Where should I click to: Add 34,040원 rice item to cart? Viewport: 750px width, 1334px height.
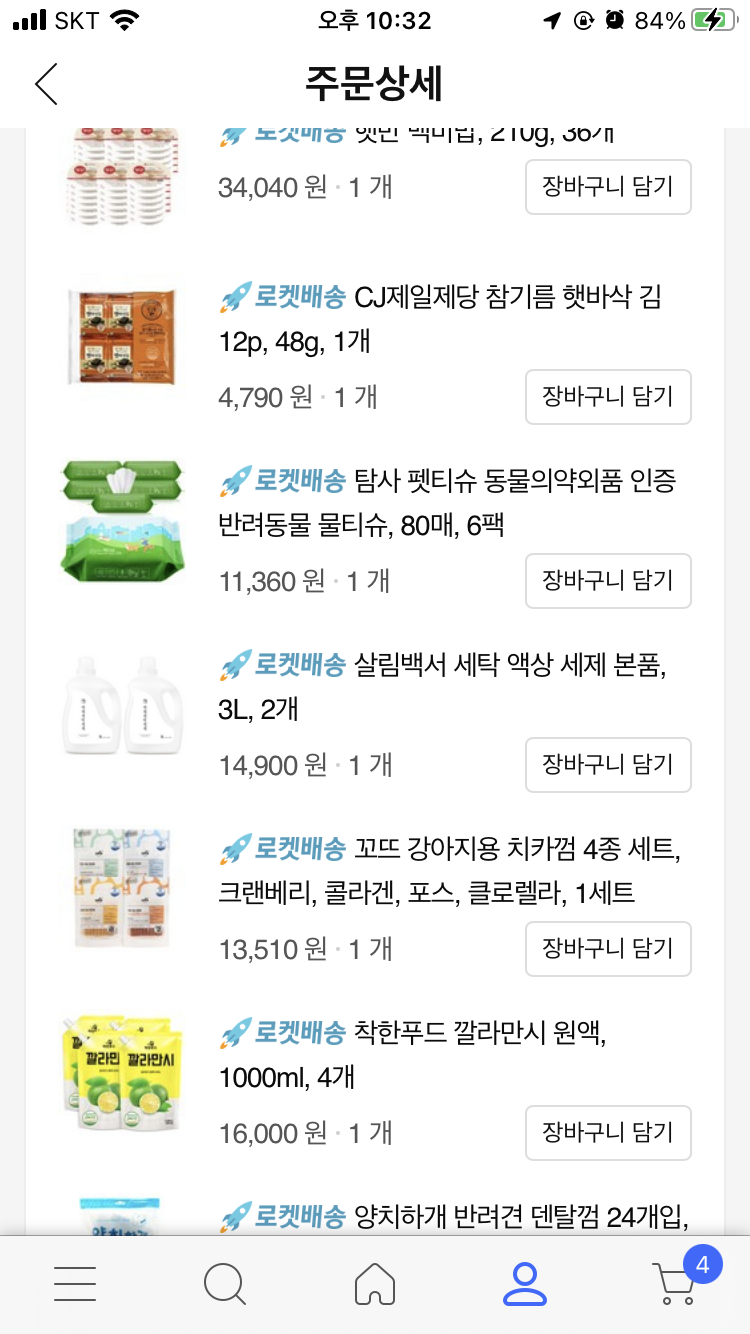(x=608, y=186)
